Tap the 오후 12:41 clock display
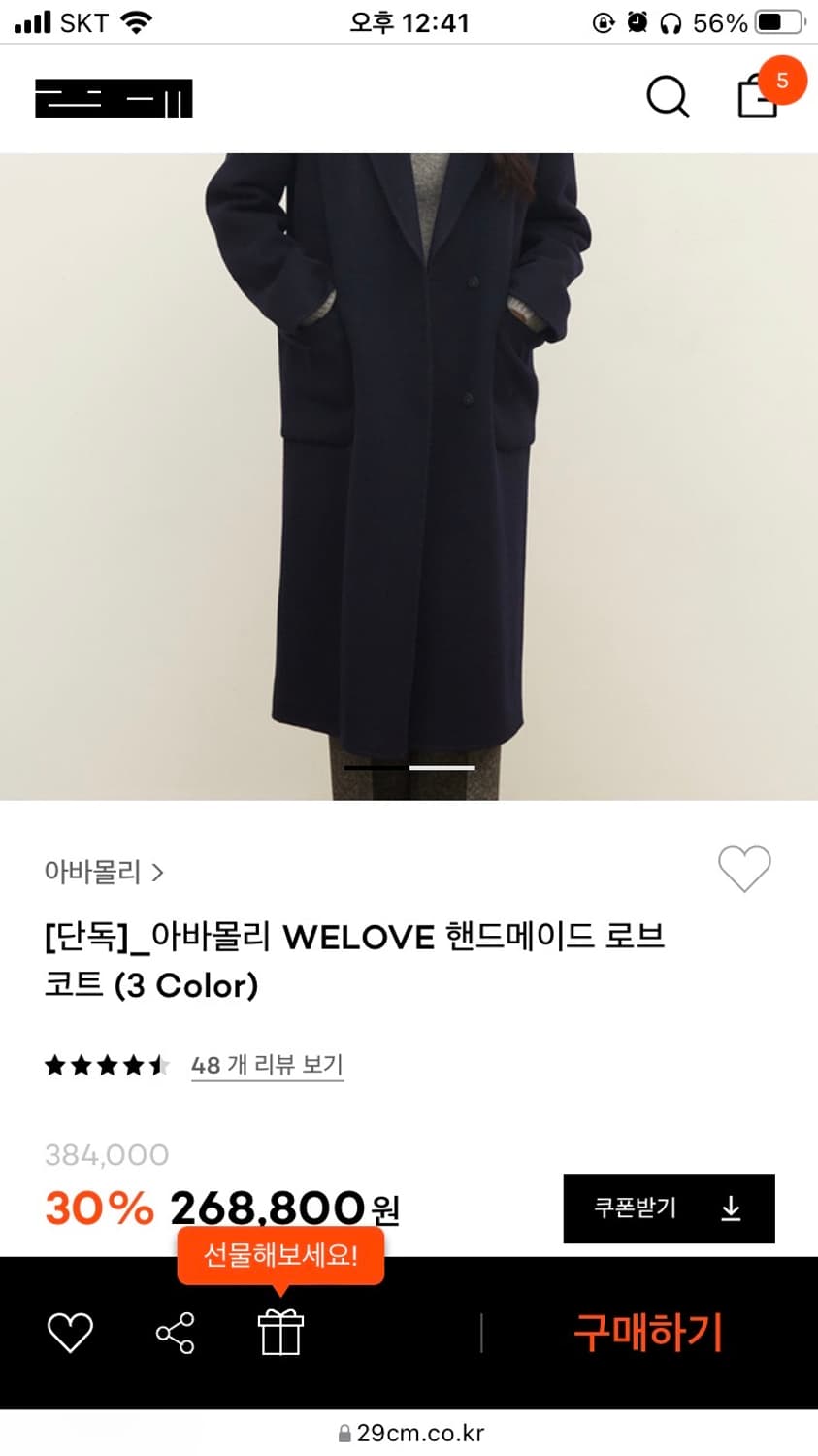 pos(409,21)
